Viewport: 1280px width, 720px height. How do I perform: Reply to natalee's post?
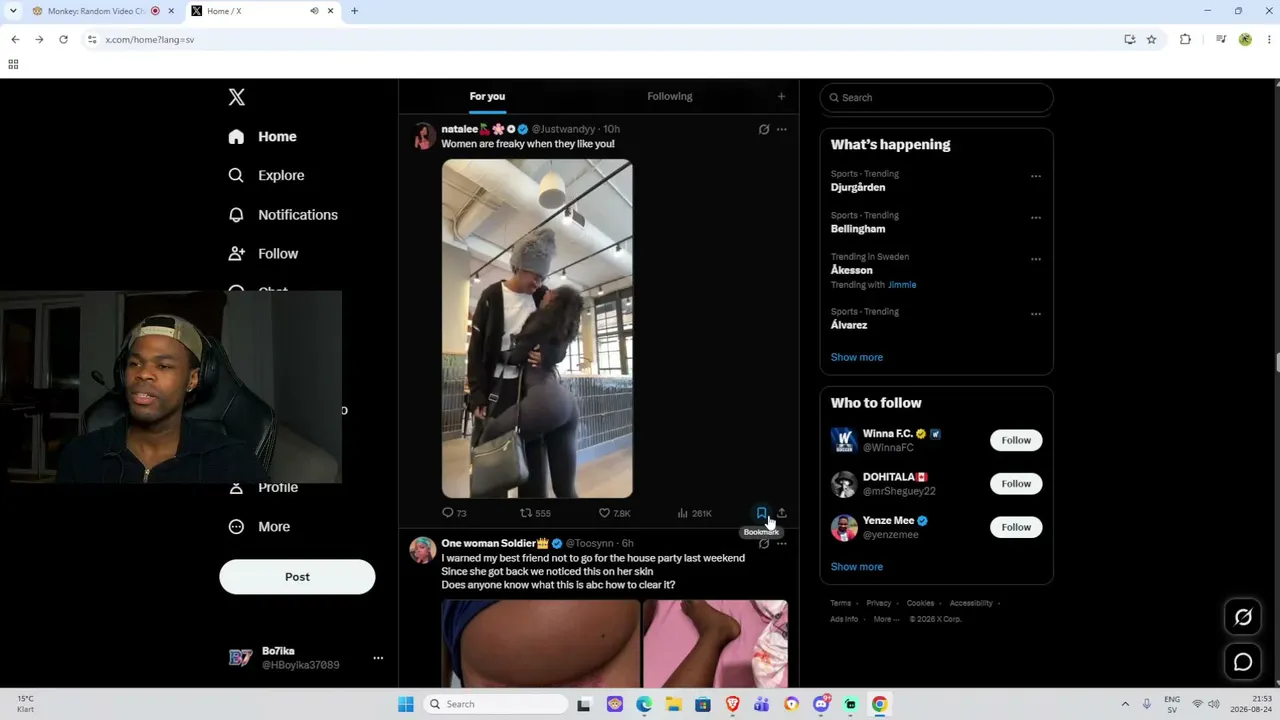coord(454,513)
